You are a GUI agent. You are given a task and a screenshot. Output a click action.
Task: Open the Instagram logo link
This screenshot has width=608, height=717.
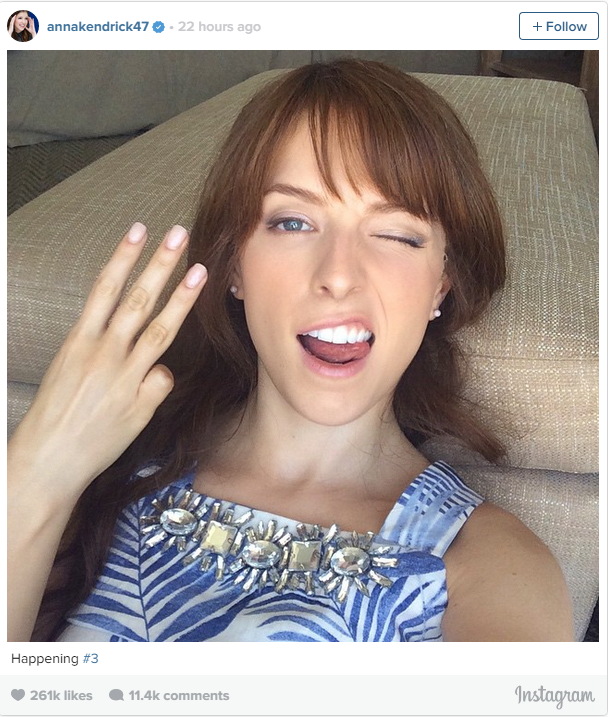click(554, 695)
